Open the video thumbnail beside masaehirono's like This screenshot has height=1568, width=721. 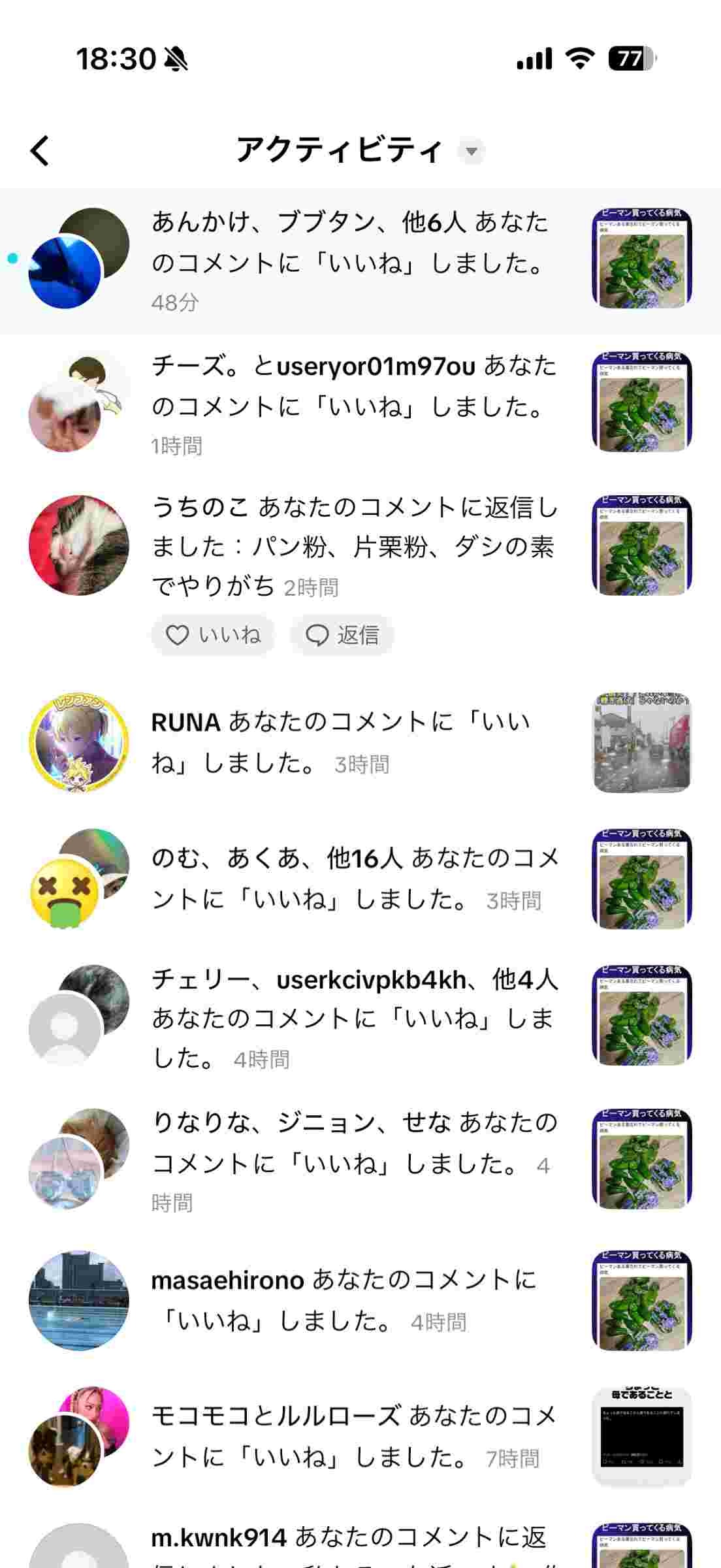tap(641, 1300)
